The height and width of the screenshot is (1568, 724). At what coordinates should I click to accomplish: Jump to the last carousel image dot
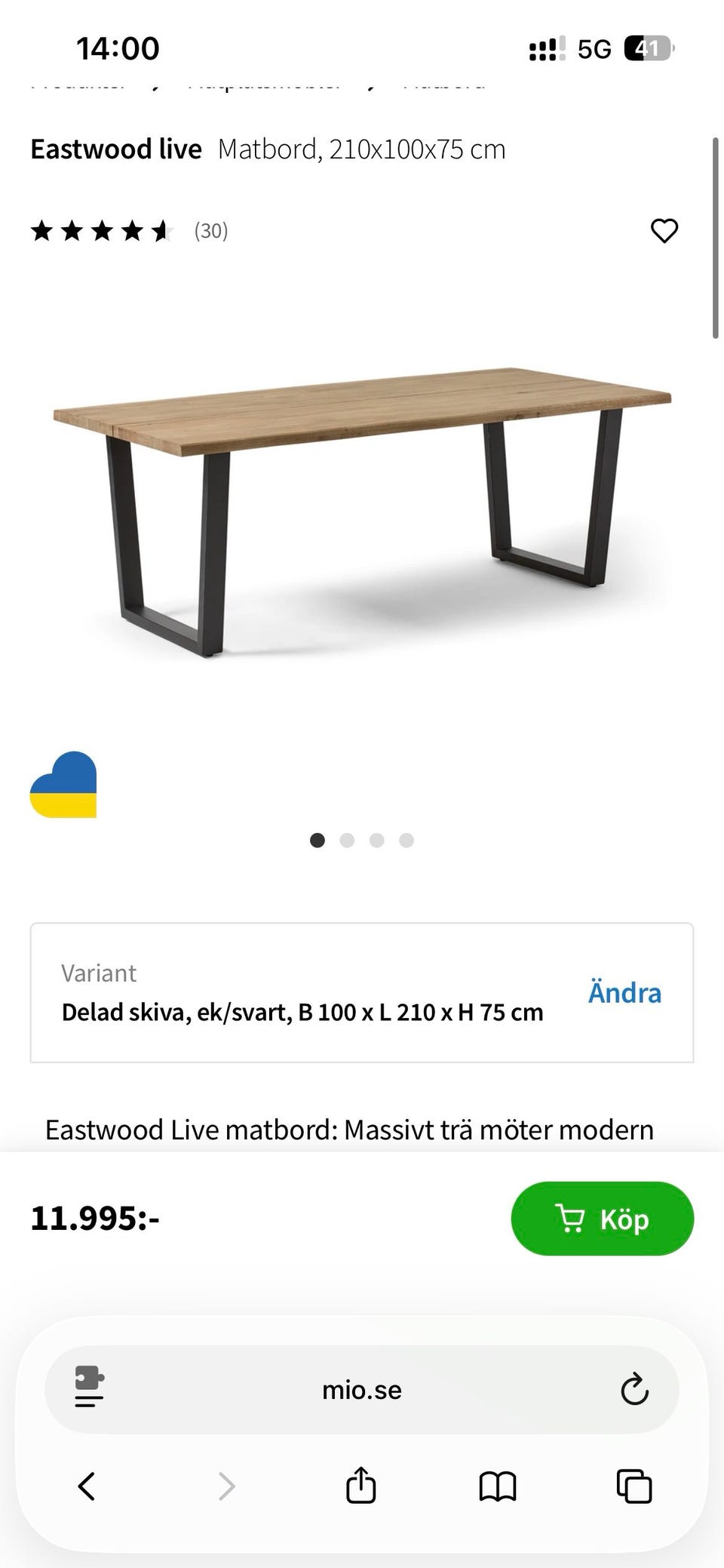406,840
